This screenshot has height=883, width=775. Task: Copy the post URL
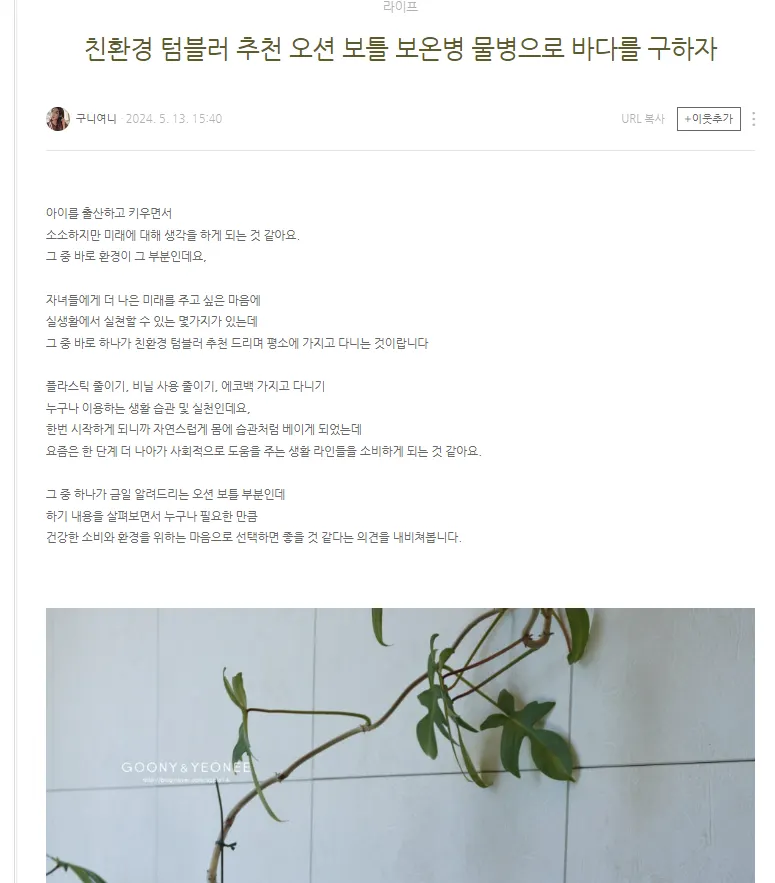642,119
